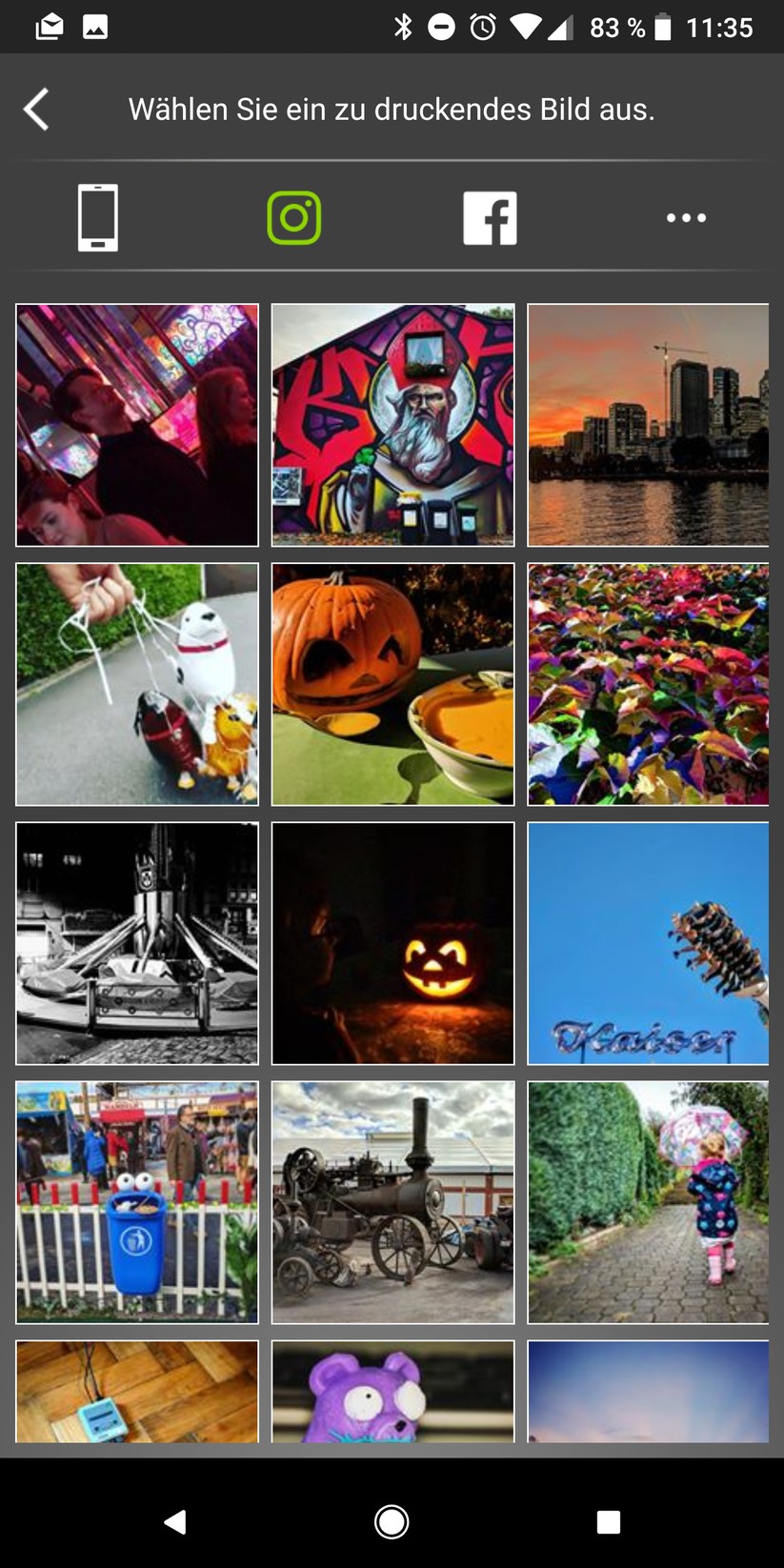The width and height of the screenshot is (784, 1568).
Task: Switch to the phone storage source
Action: click(x=98, y=217)
